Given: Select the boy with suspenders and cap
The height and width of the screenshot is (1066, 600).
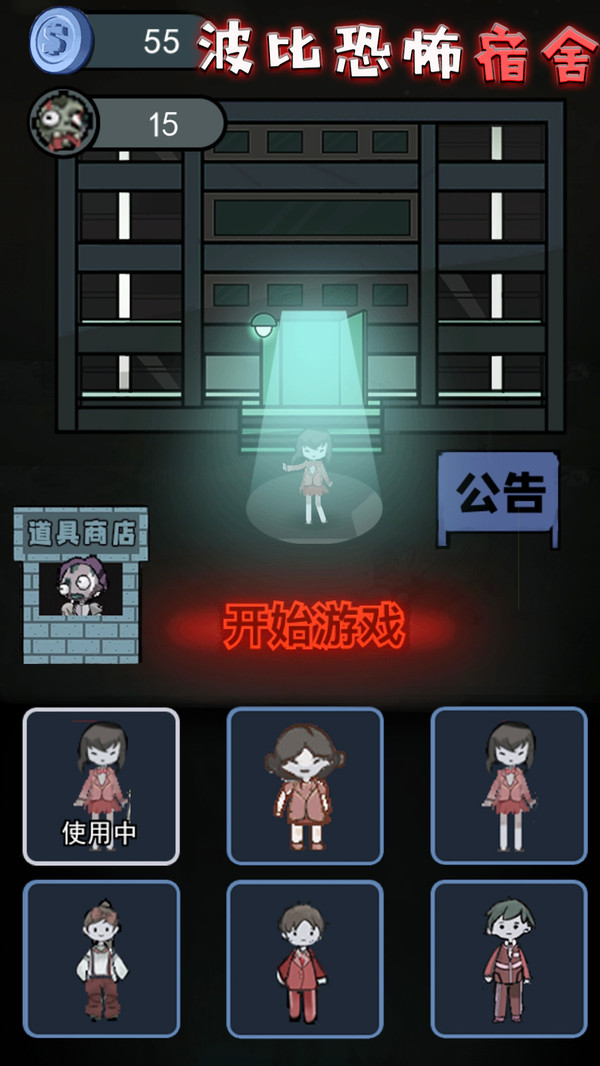Looking at the screenshot, I should point(101,959).
